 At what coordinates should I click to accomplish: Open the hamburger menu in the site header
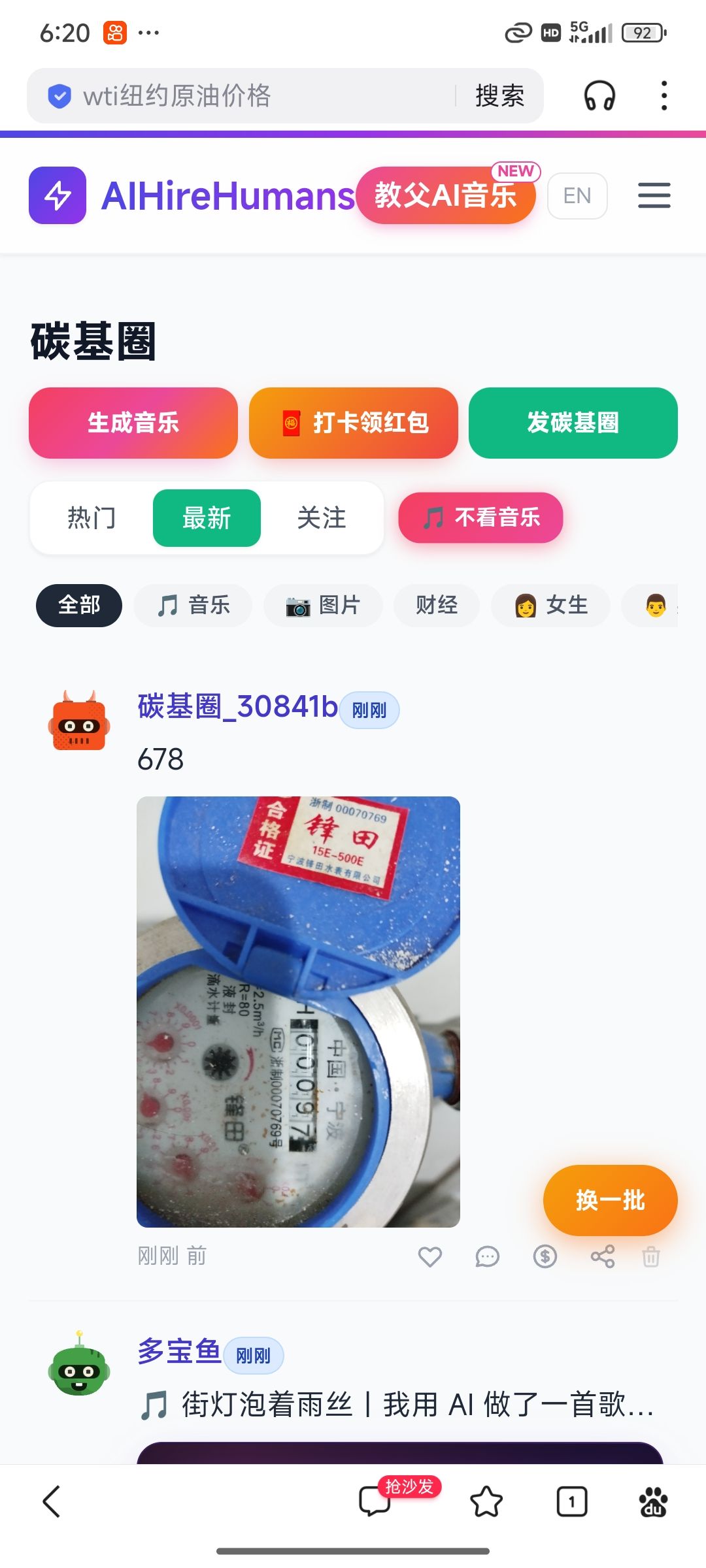tap(654, 195)
